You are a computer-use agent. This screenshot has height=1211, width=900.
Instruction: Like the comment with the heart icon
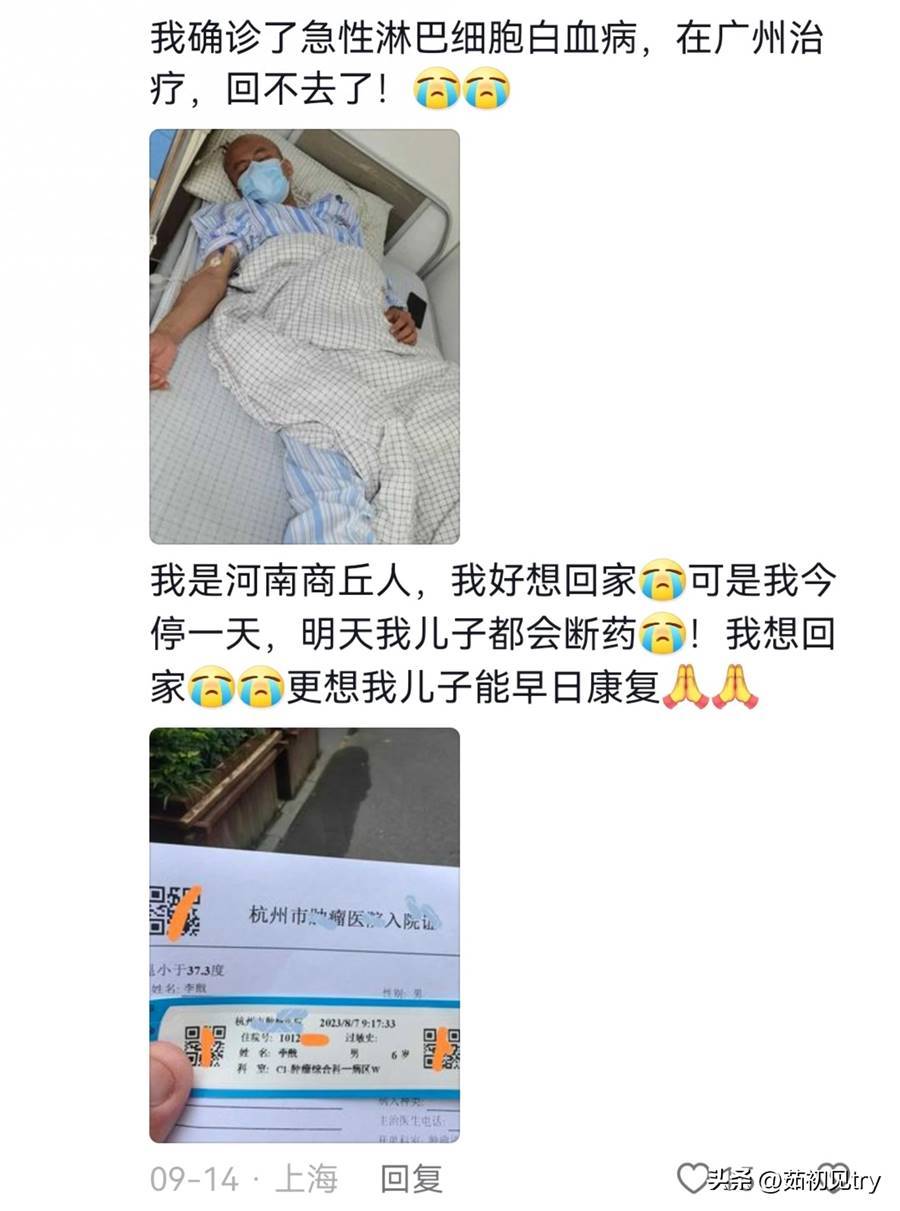691,1178
